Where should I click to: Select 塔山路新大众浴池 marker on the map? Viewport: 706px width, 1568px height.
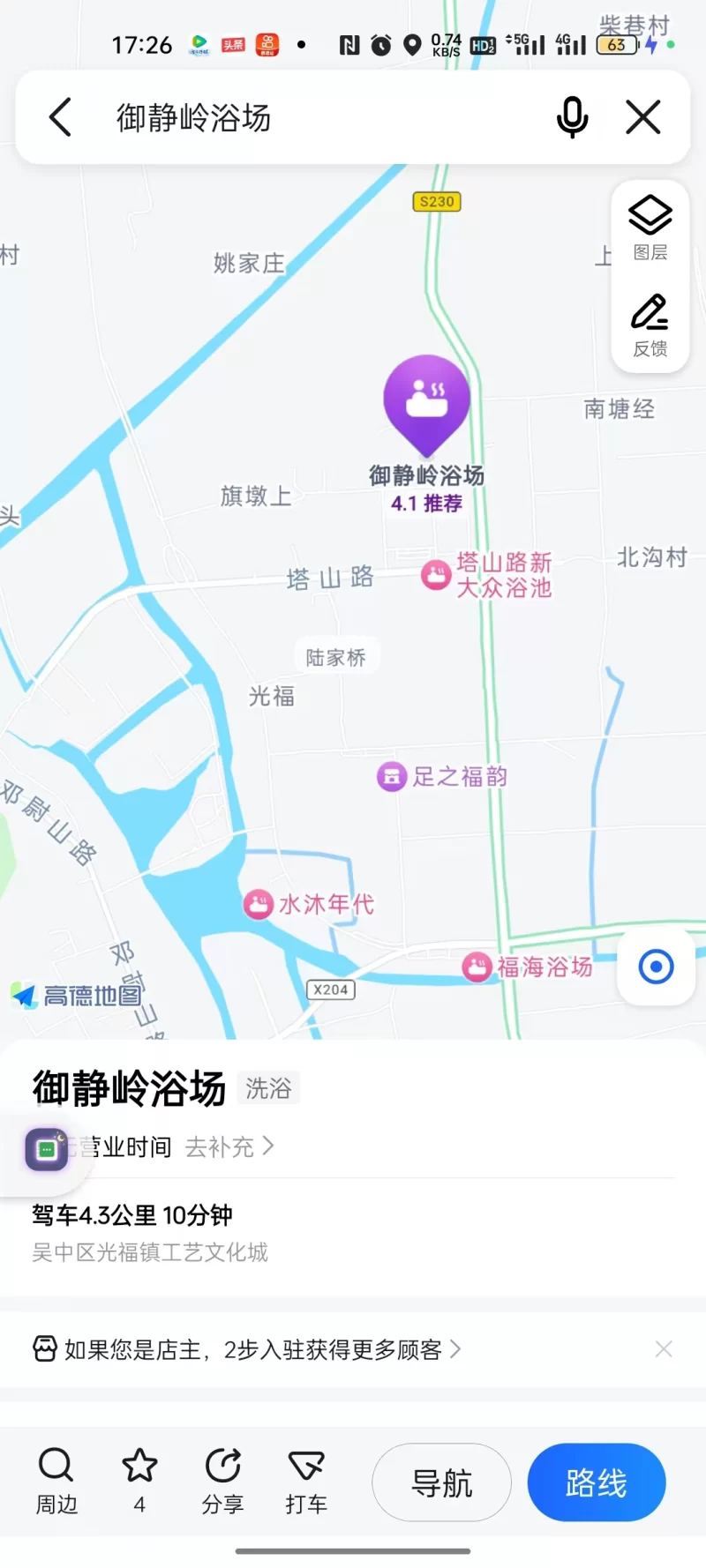pos(436,575)
